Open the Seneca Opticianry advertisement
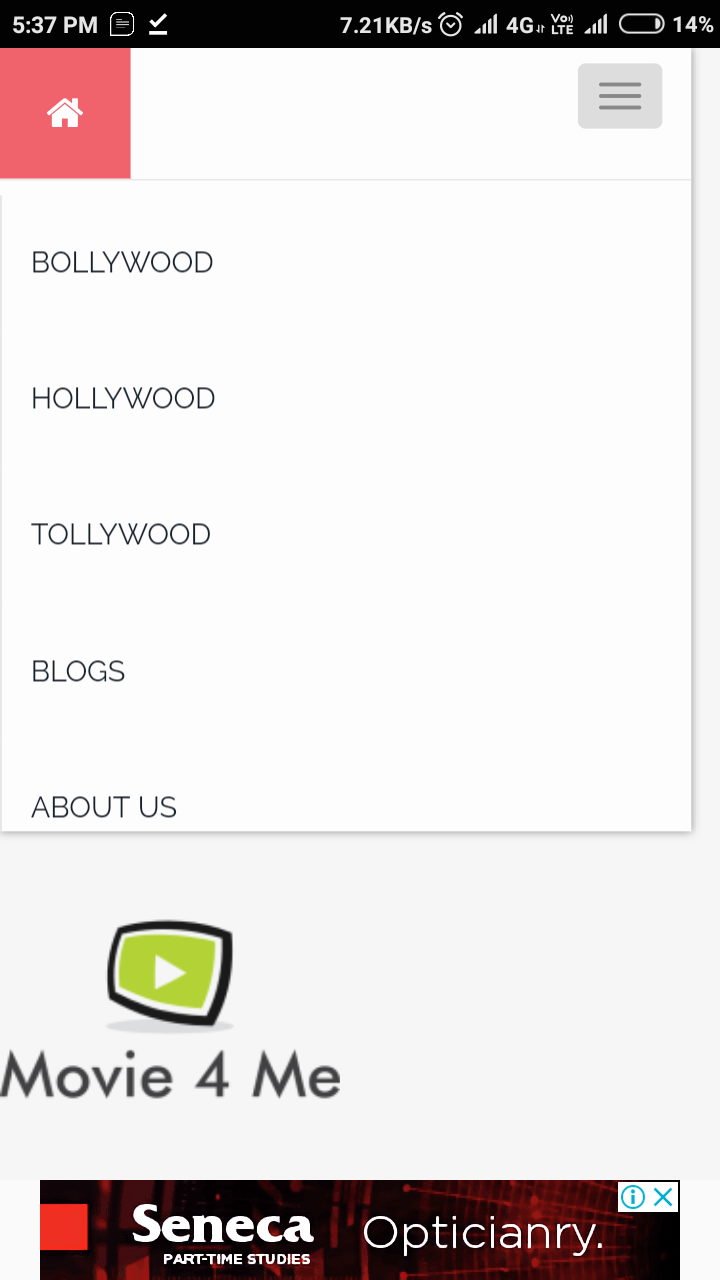The width and height of the screenshot is (720, 1280). tap(360, 1230)
